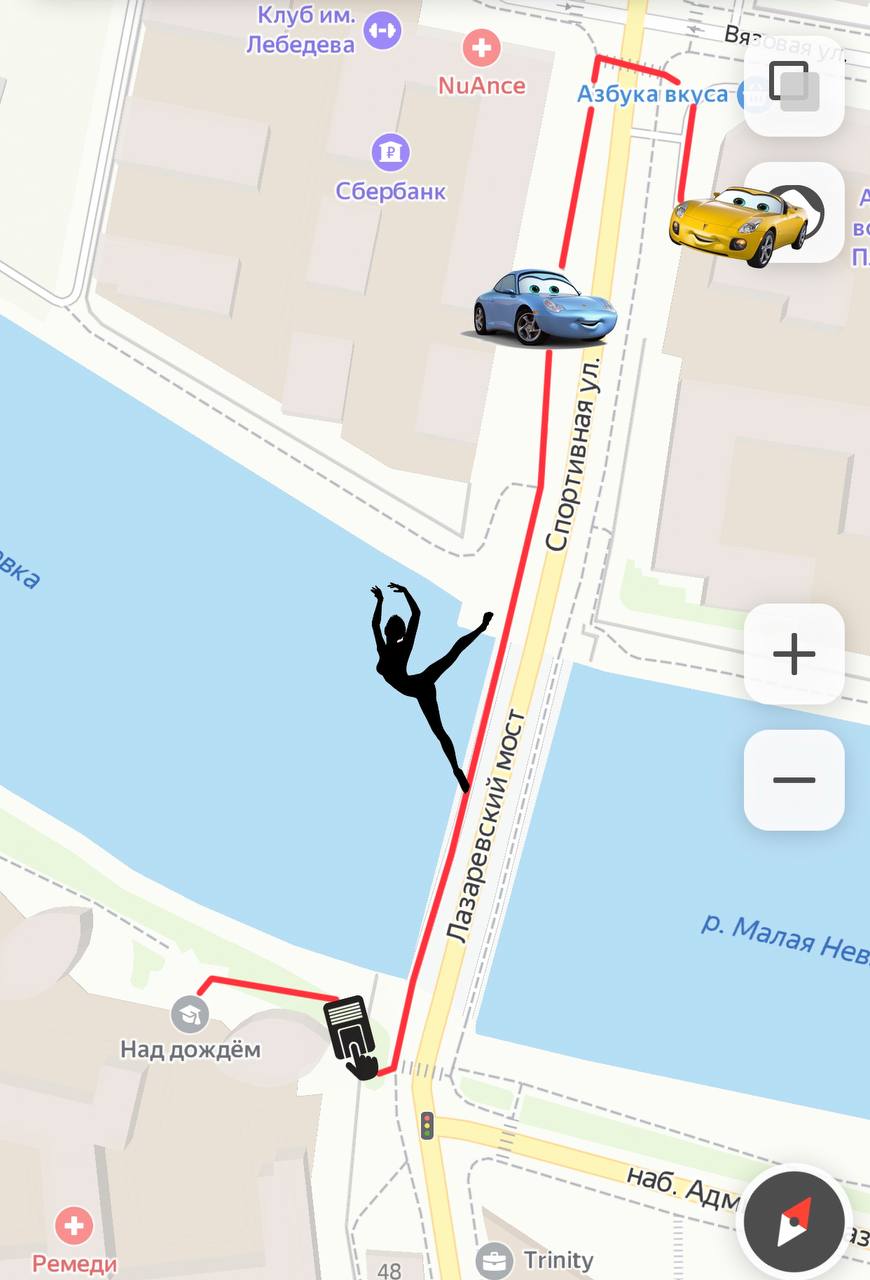The height and width of the screenshot is (1280, 870).
Task: Select the Над дождём marker
Action: click(189, 1014)
